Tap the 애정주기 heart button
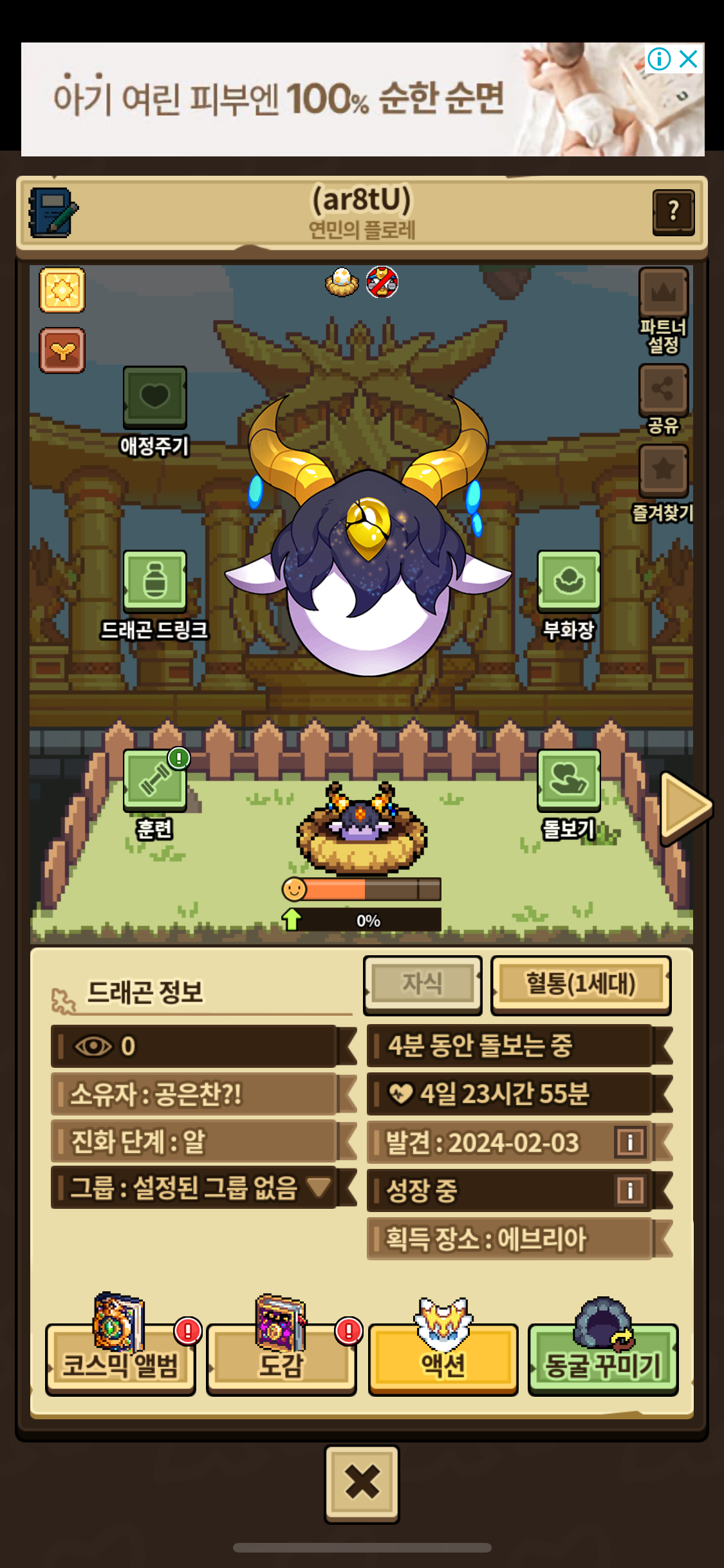Viewport: 724px width, 1568px height. pos(154,397)
